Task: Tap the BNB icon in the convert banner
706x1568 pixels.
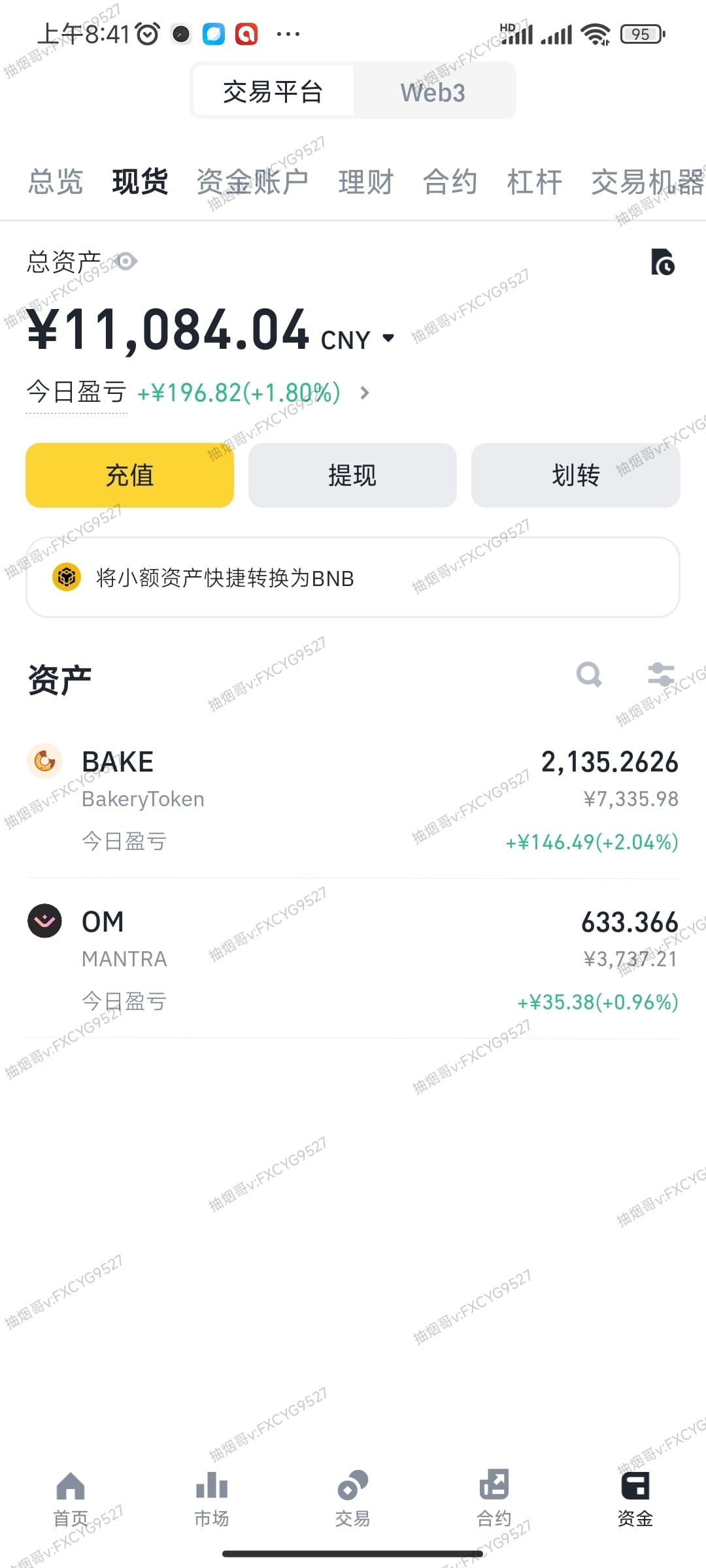Action: click(x=67, y=578)
